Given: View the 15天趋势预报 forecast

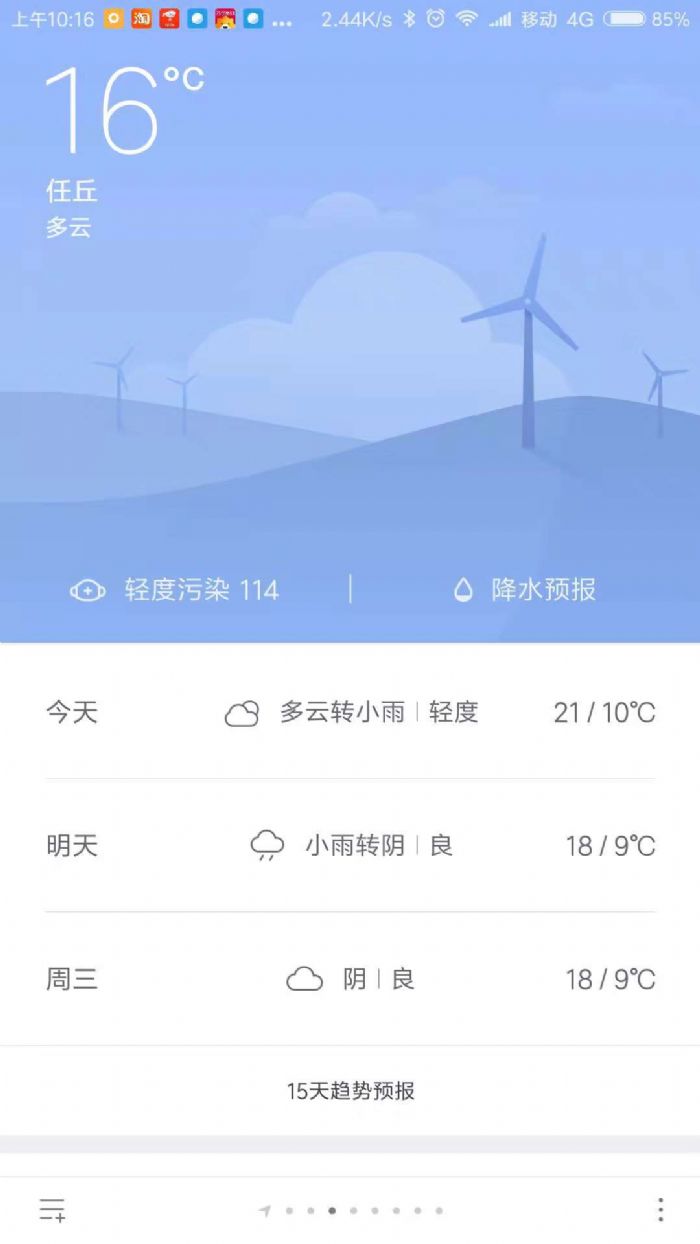Looking at the screenshot, I should [350, 1090].
